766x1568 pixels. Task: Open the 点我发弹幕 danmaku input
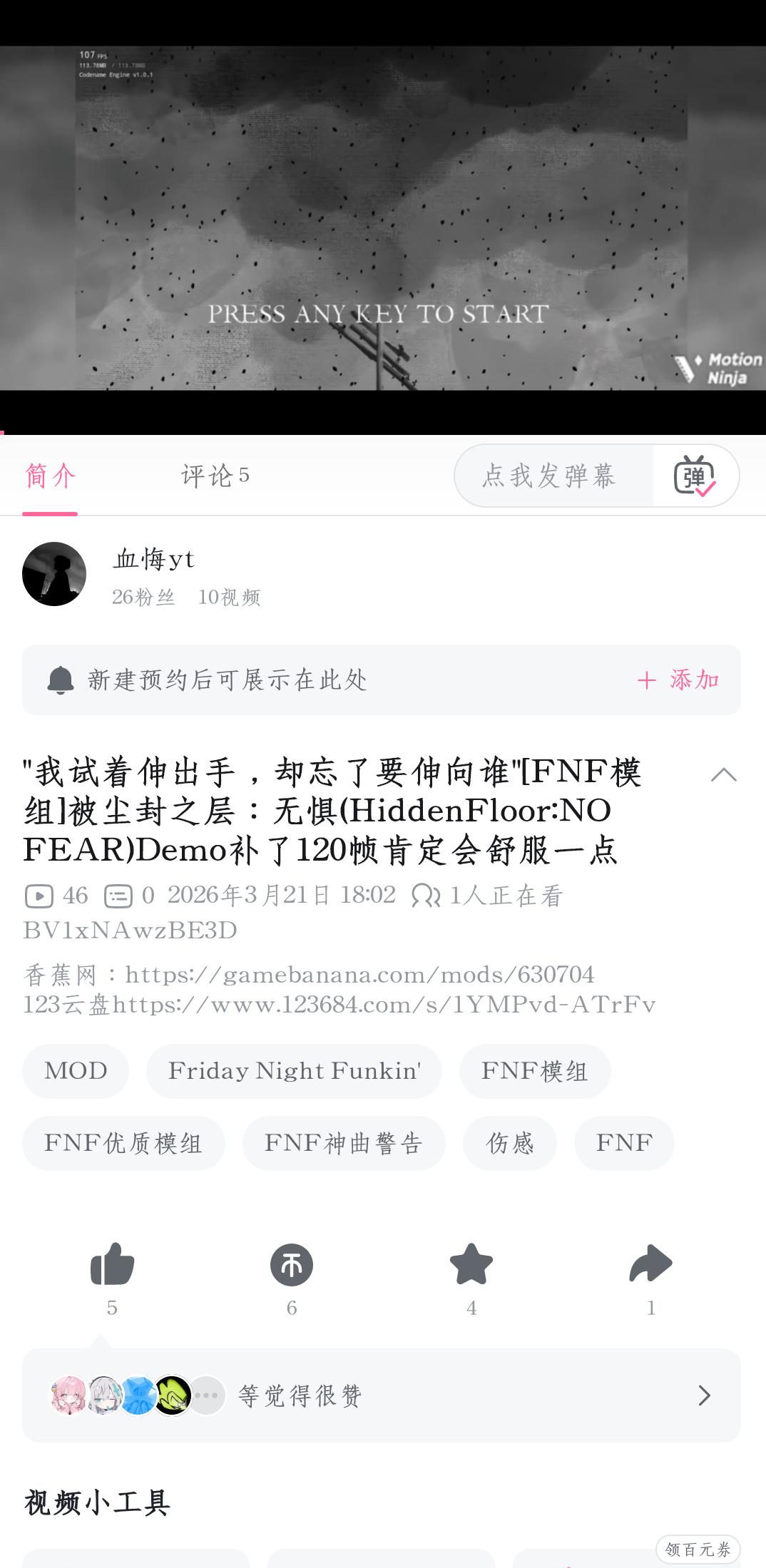coord(549,476)
